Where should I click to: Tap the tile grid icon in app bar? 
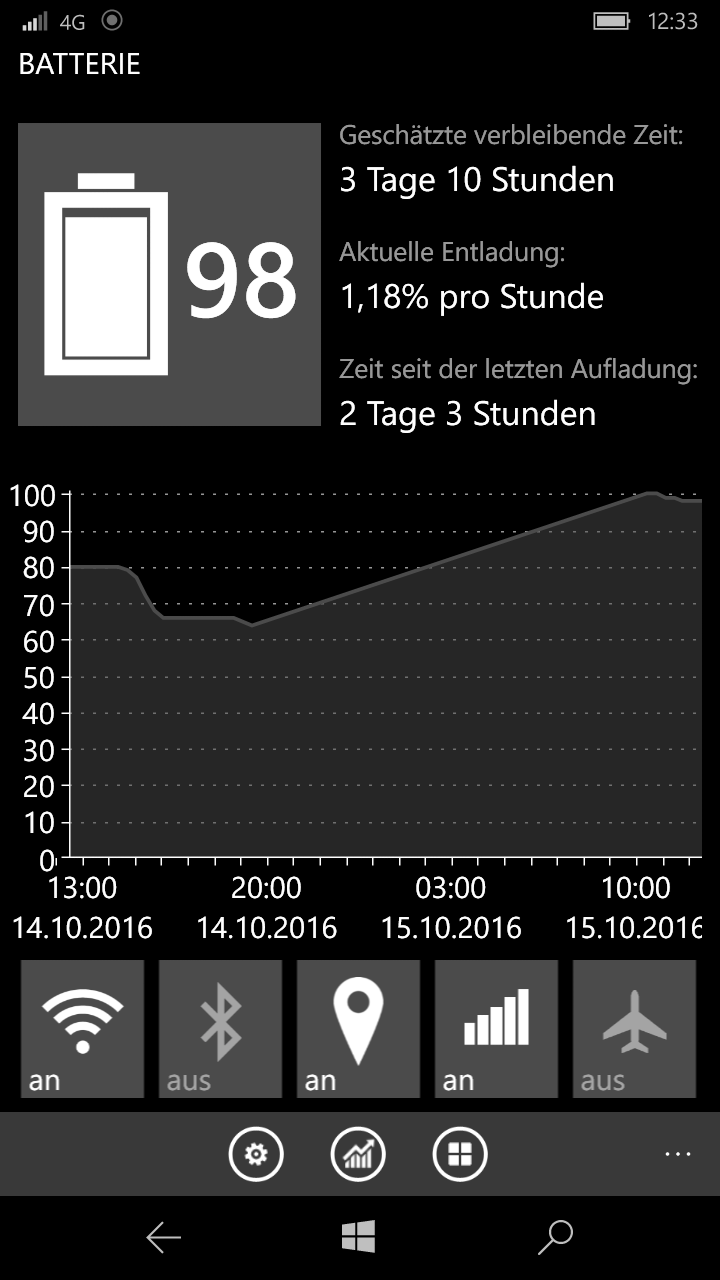(460, 1156)
